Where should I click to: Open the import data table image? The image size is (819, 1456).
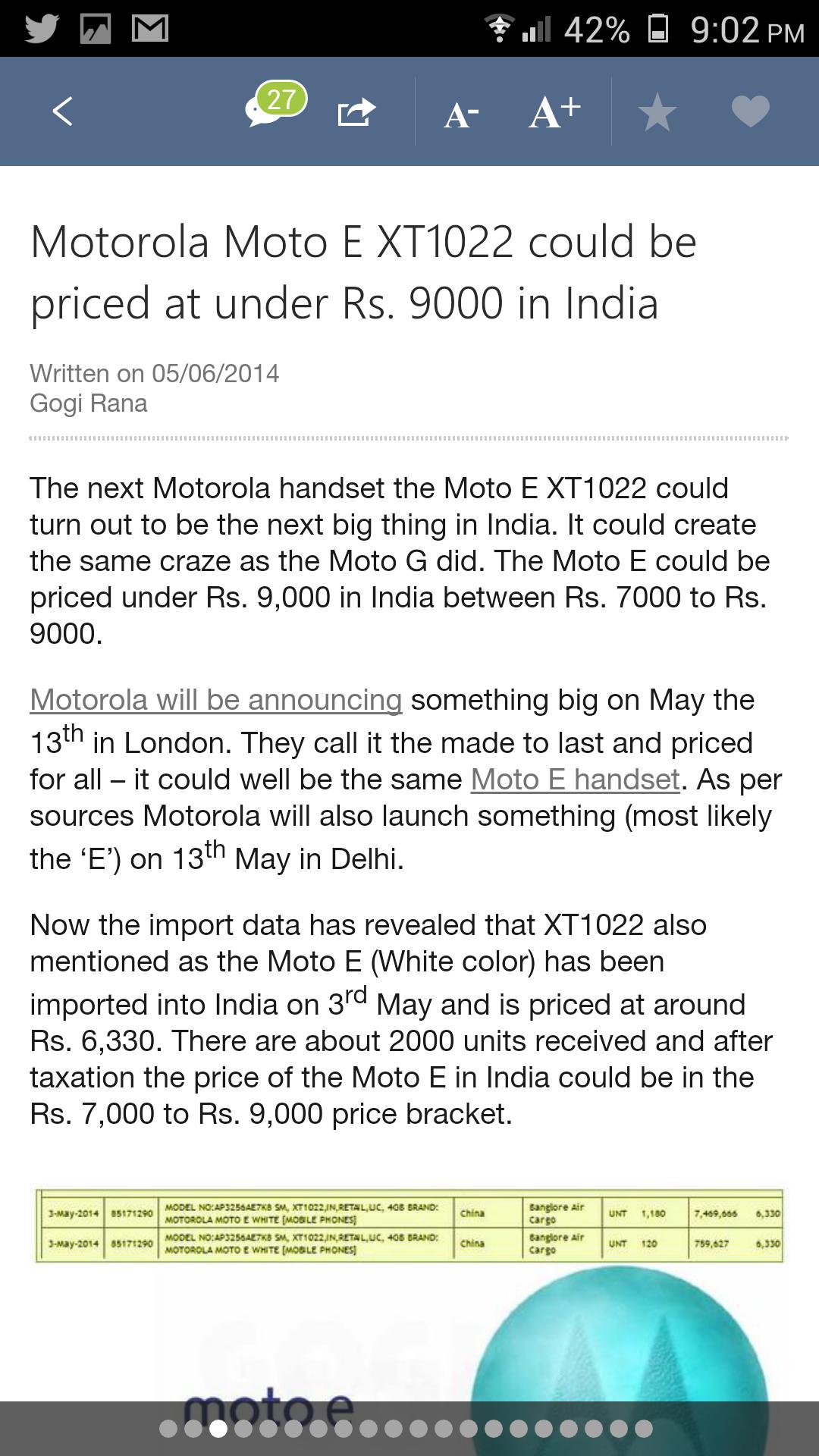point(409,1225)
